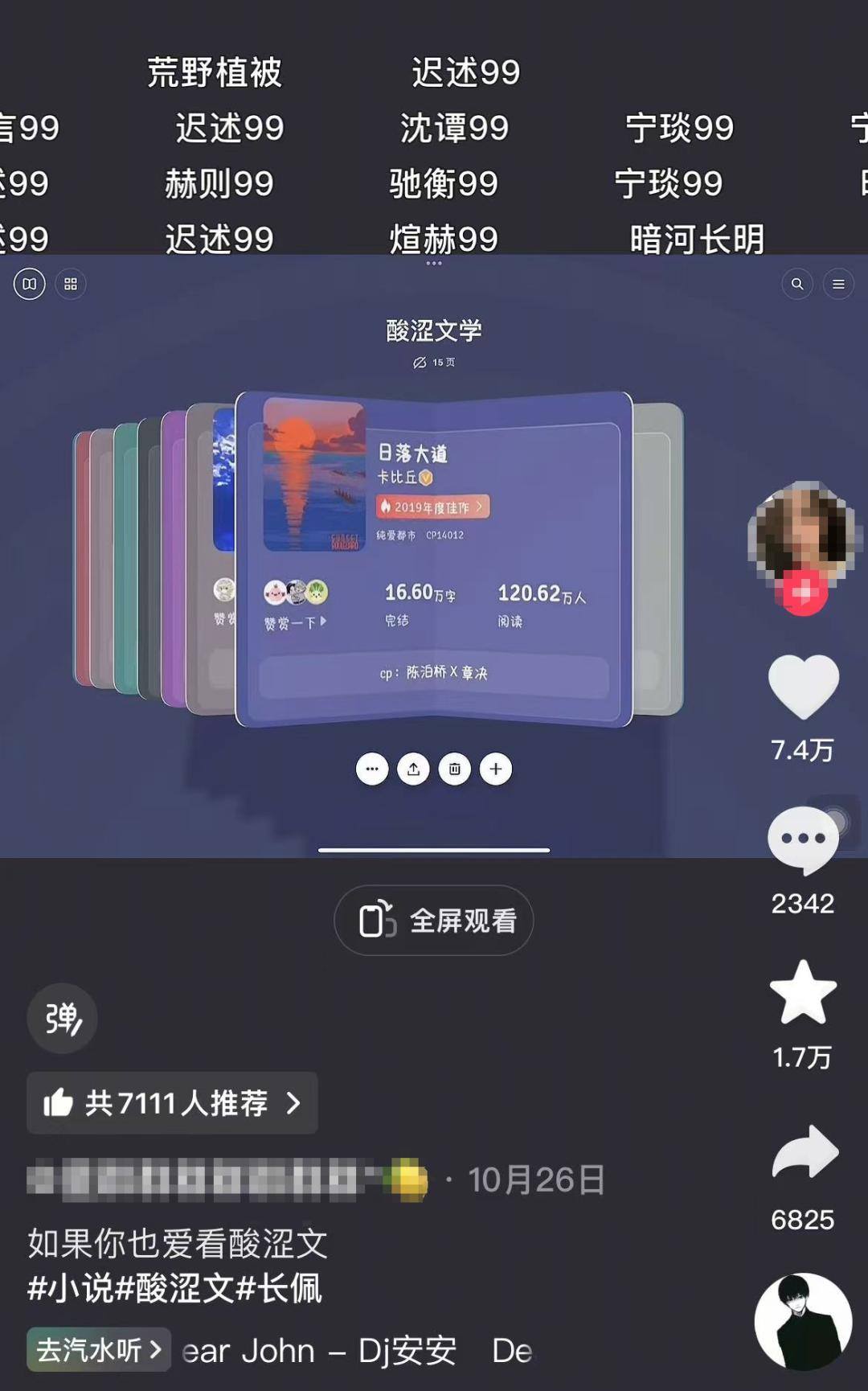Screen dimensions: 868x1391
Task: Like this video with the heart icon
Action: tap(803, 686)
